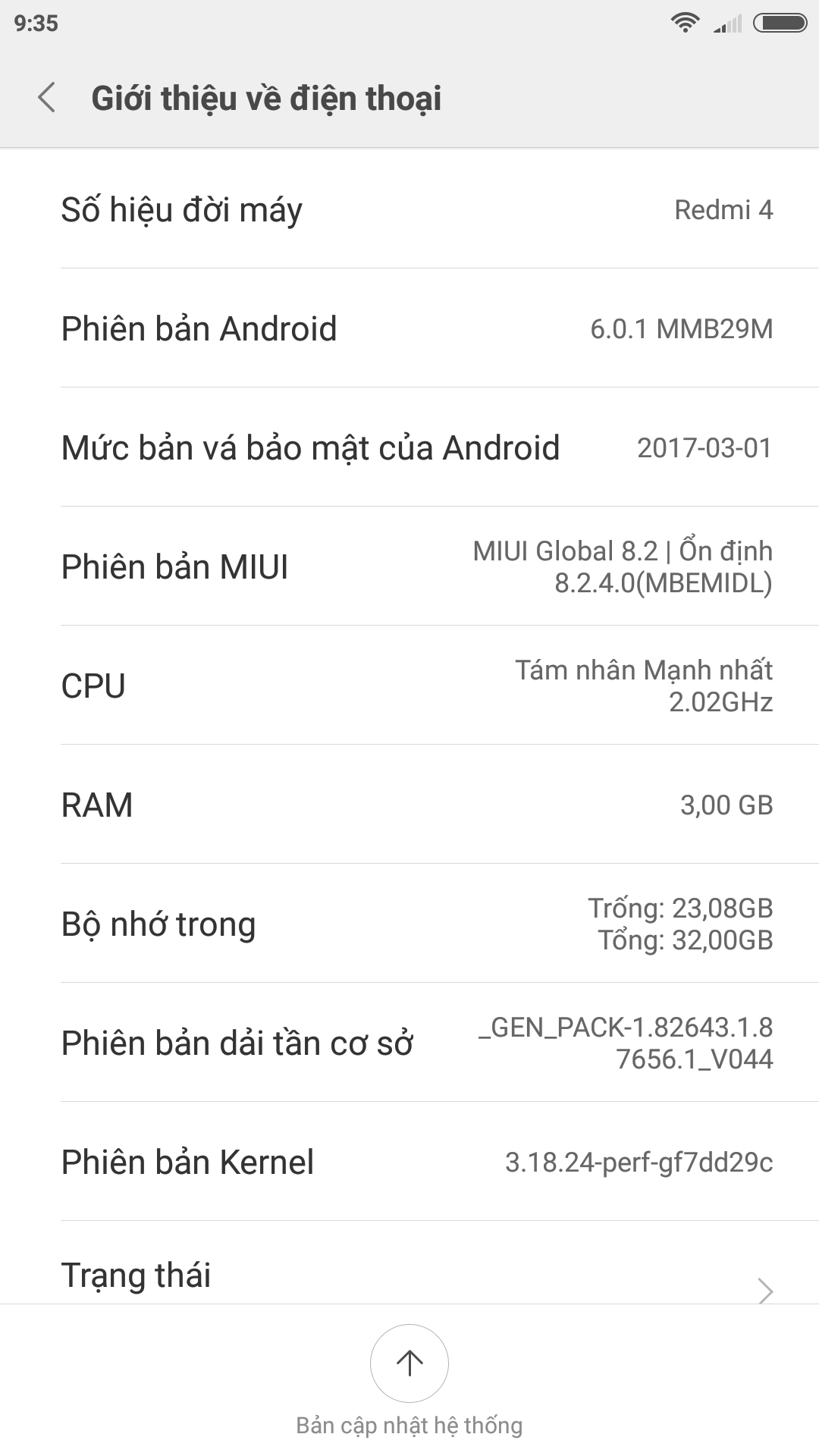Open Bản cập nhật hệ thống system update
This screenshot has width=819, height=1456.
point(409,1365)
